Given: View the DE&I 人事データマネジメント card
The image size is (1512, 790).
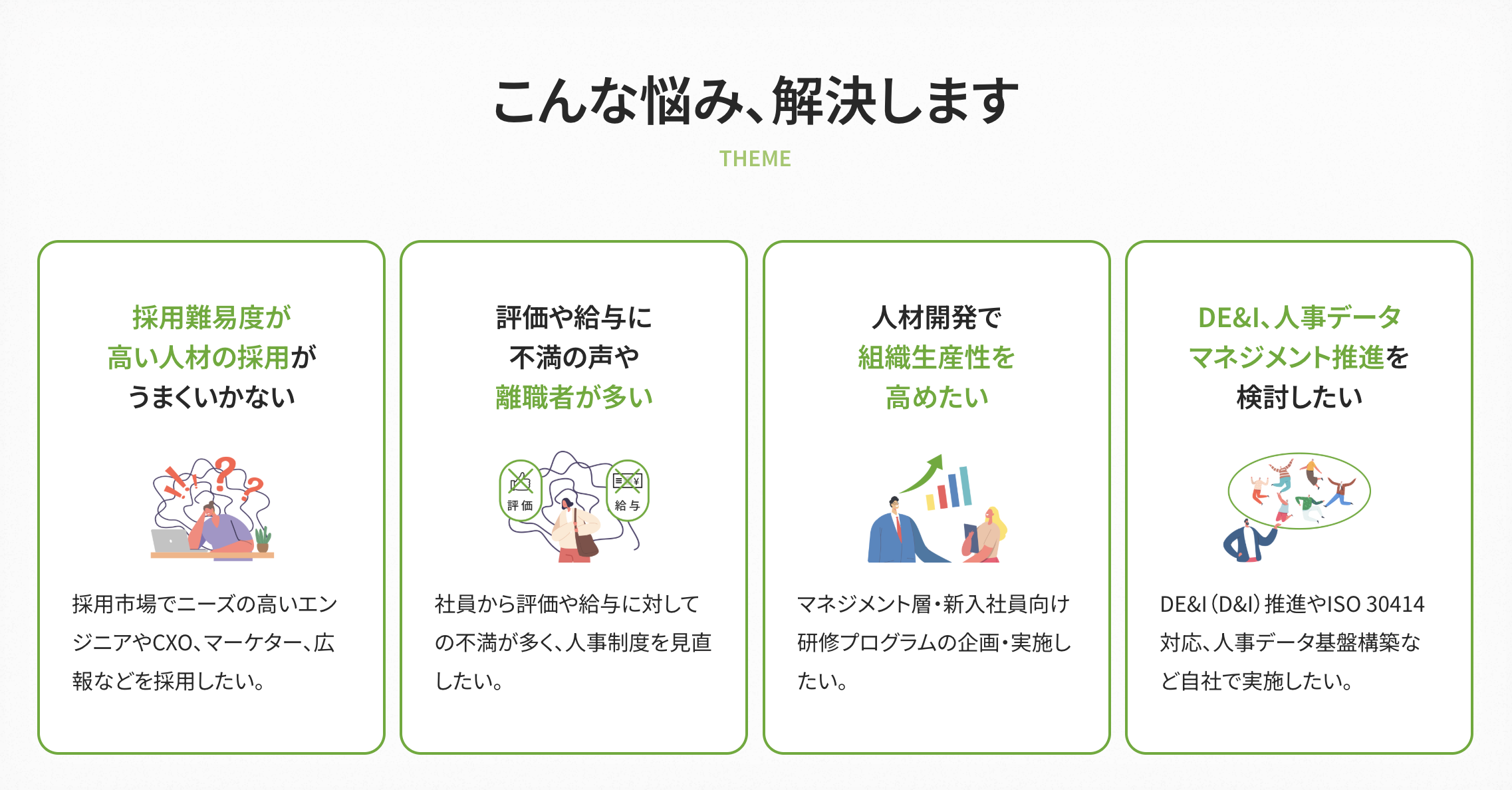Looking at the screenshot, I should (1299, 497).
